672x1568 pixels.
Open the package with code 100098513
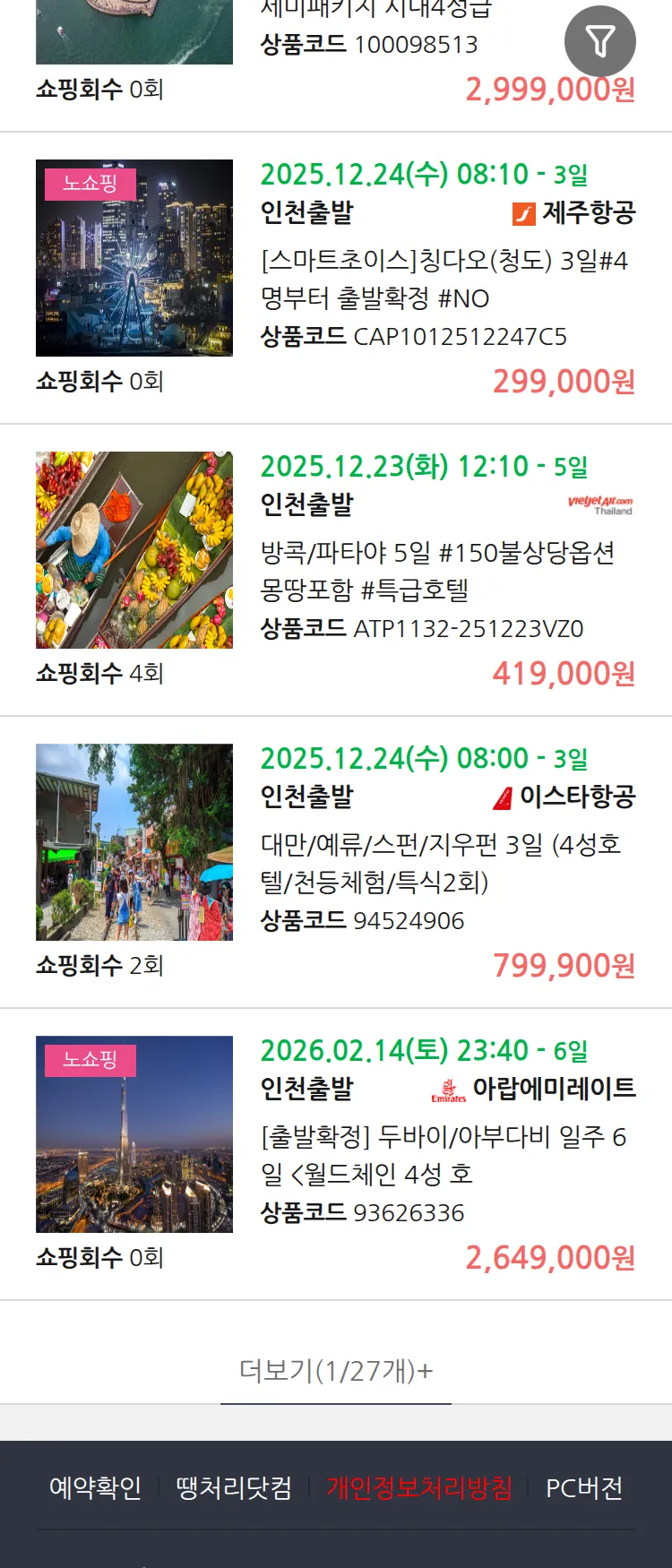pos(369,44)
